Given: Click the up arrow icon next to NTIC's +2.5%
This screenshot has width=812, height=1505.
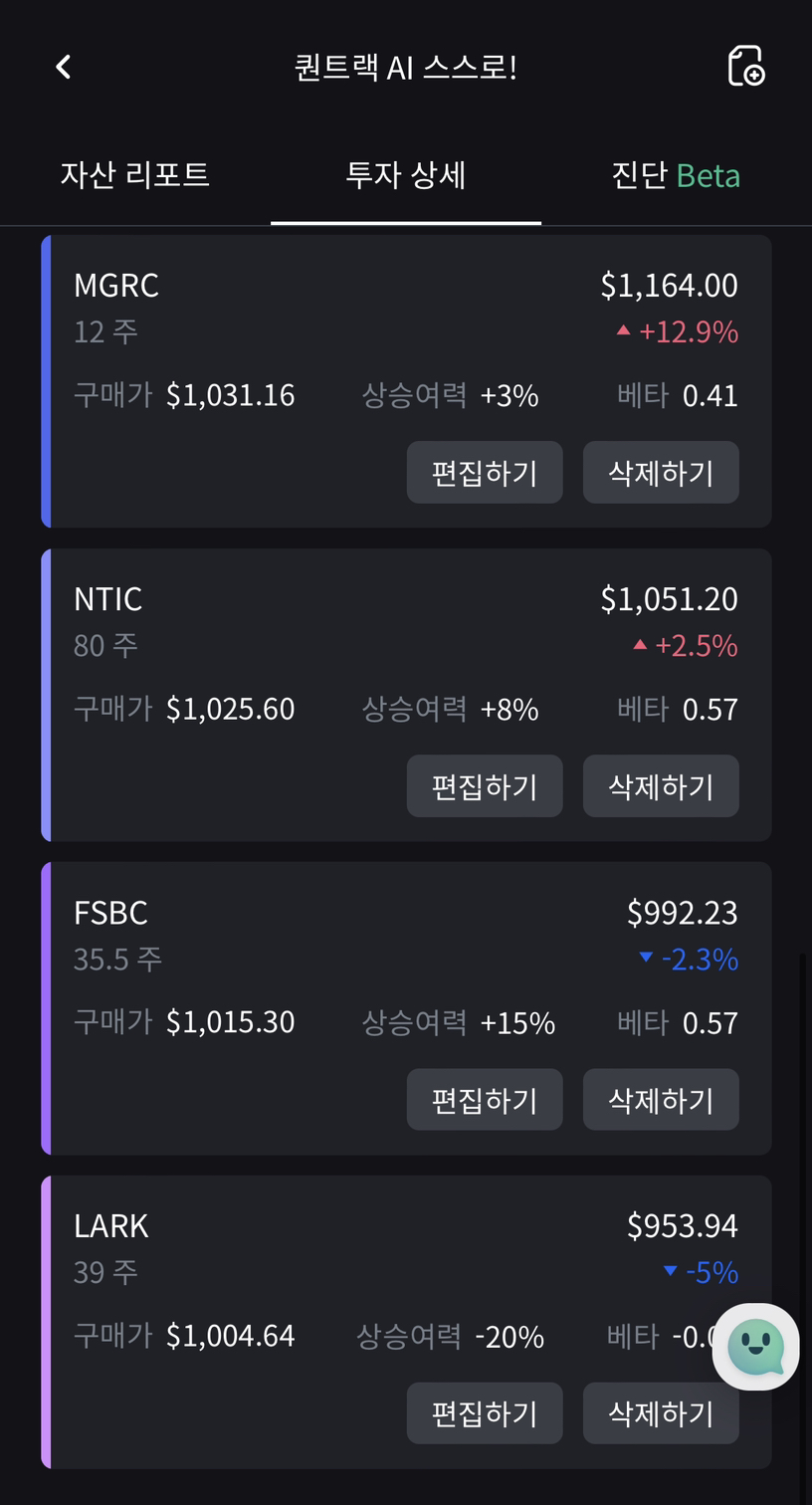Looking at the screenshot, I should coord(641,646).
